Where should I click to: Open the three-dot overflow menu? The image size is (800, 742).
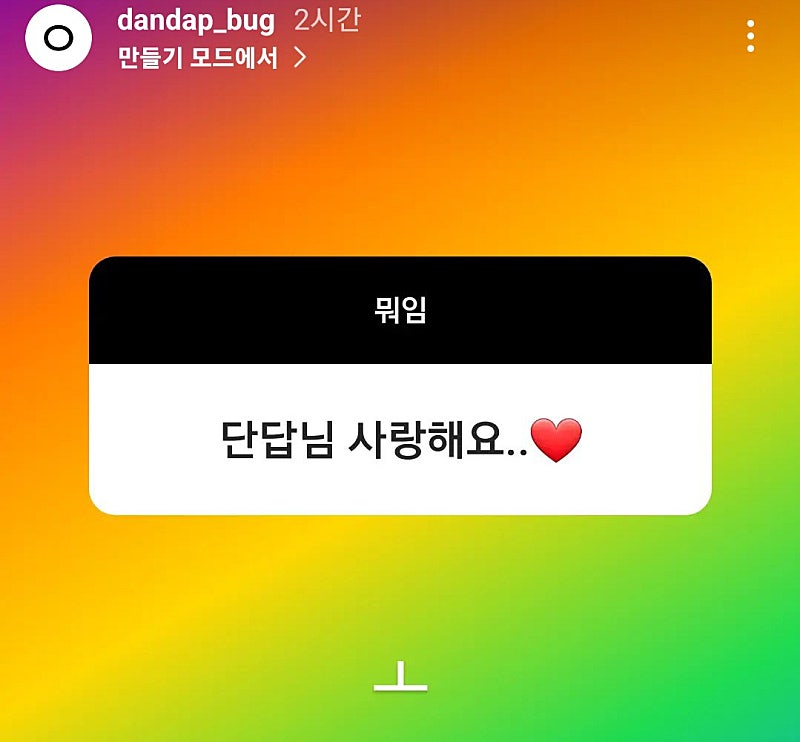click(x=751, y=37)
